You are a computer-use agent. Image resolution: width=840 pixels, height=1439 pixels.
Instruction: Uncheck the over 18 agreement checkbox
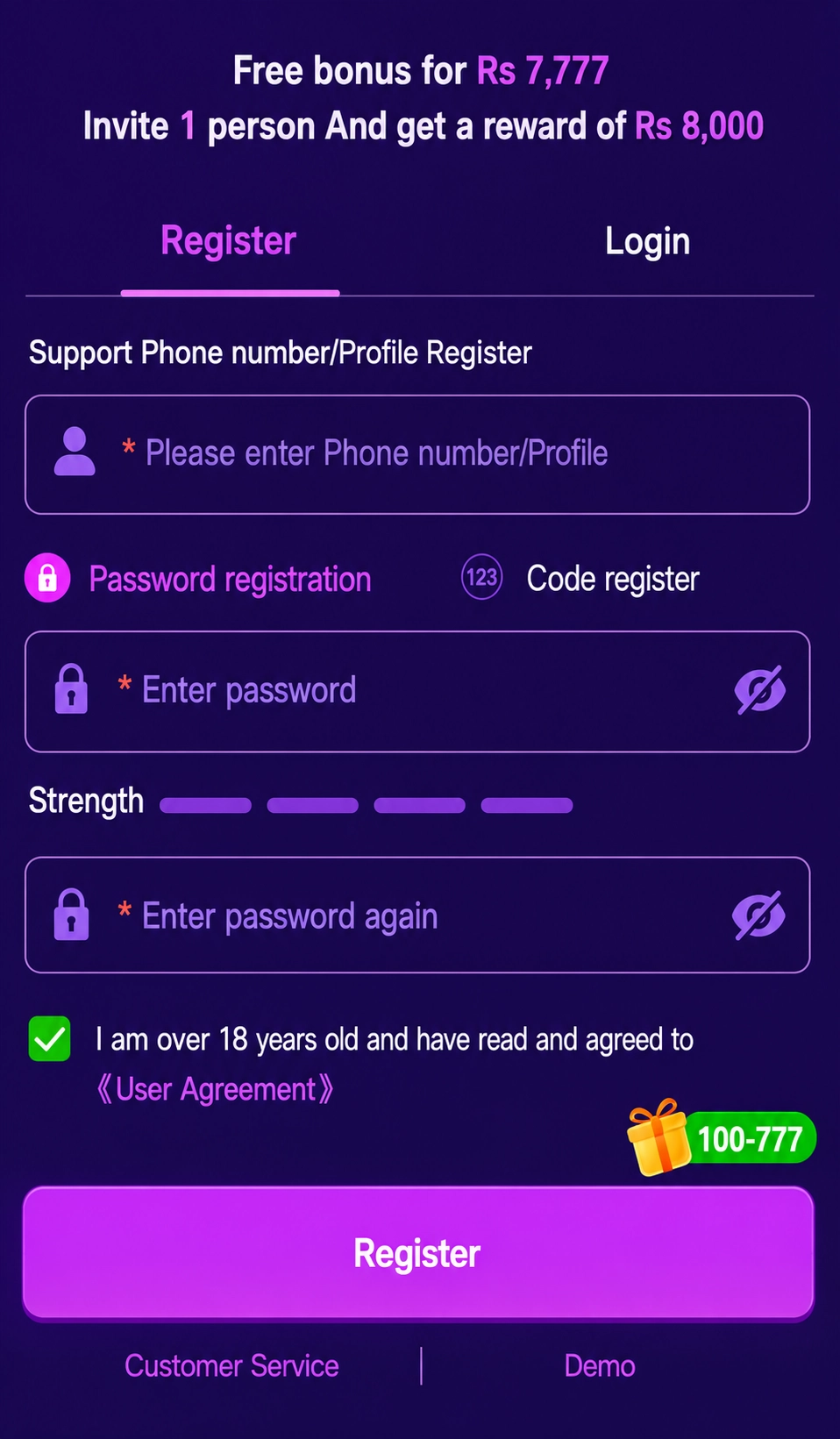coord(50,1039)
